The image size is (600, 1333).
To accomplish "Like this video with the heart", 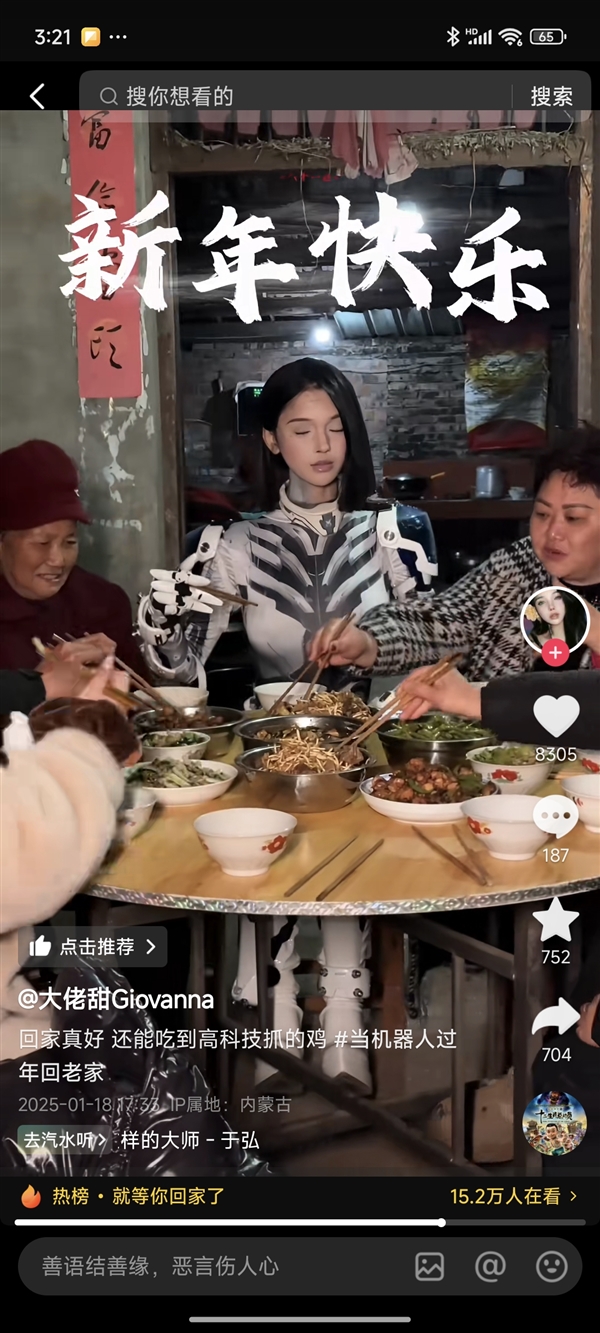I will tap(556, 717).
